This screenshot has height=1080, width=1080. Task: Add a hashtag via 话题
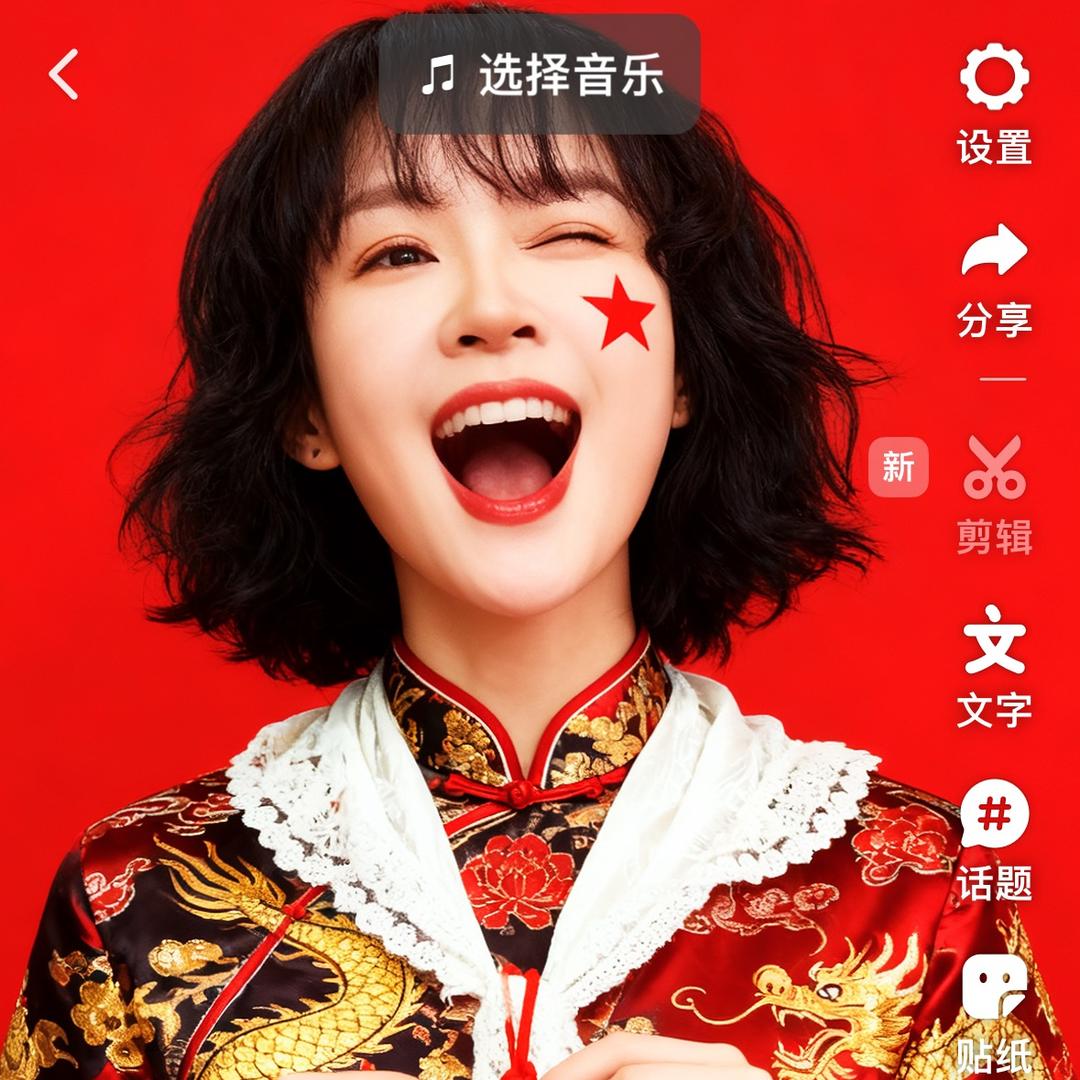pyautogui.click(x=994, y=815)
